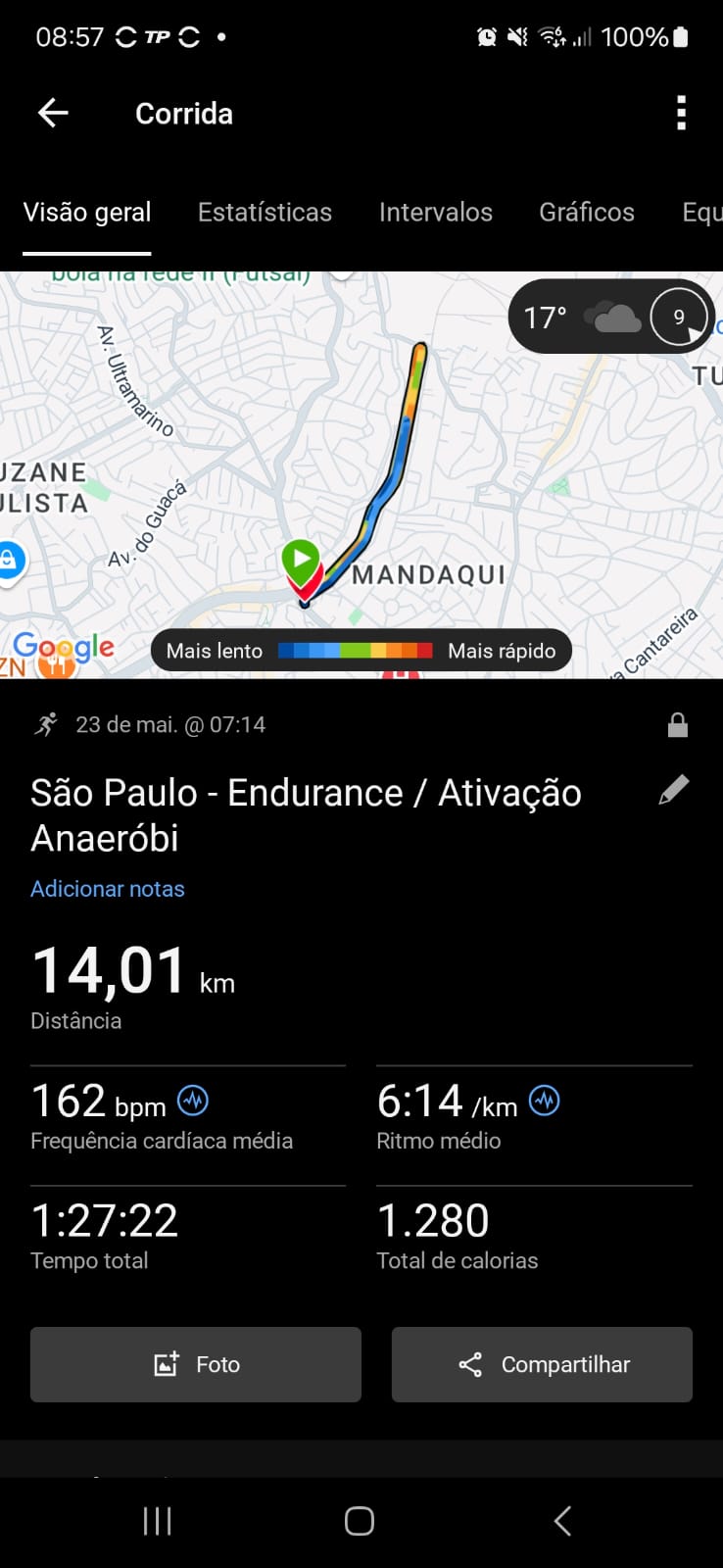723x1568 pixels.
Task: Tap info icon beside Ritmo médio
Action: click(545, 1101)
